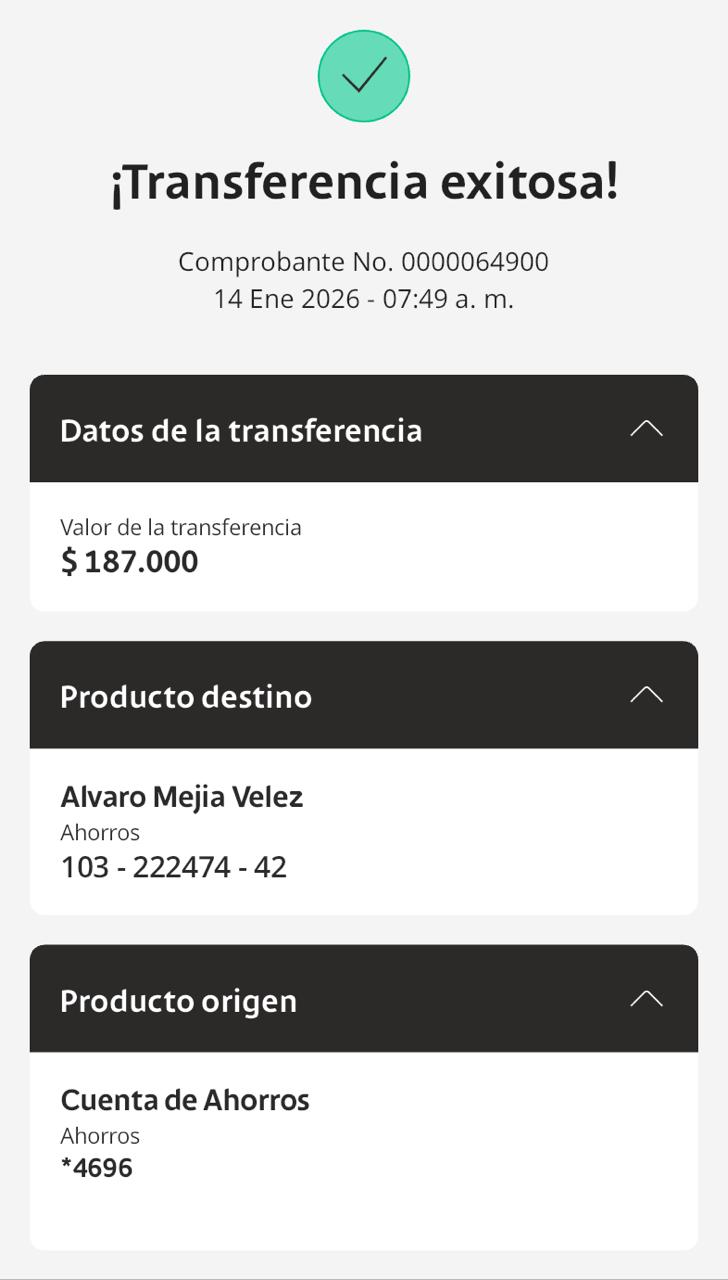This screenshot has height=1280, width=728.
Task: Select the checkmark inside the green circle
Action: point(364,75)
